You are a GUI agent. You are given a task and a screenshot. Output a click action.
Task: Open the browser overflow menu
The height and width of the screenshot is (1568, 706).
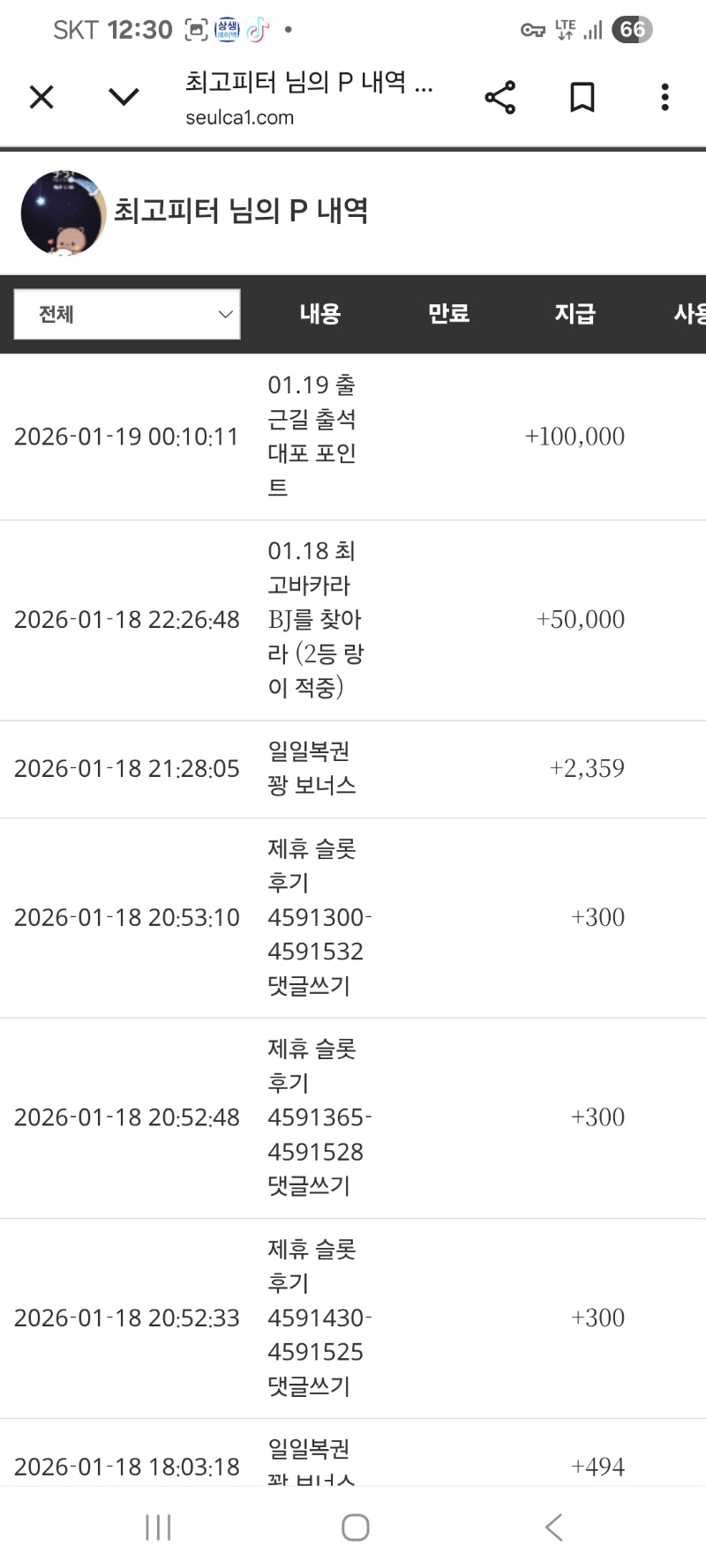[665, 97]
